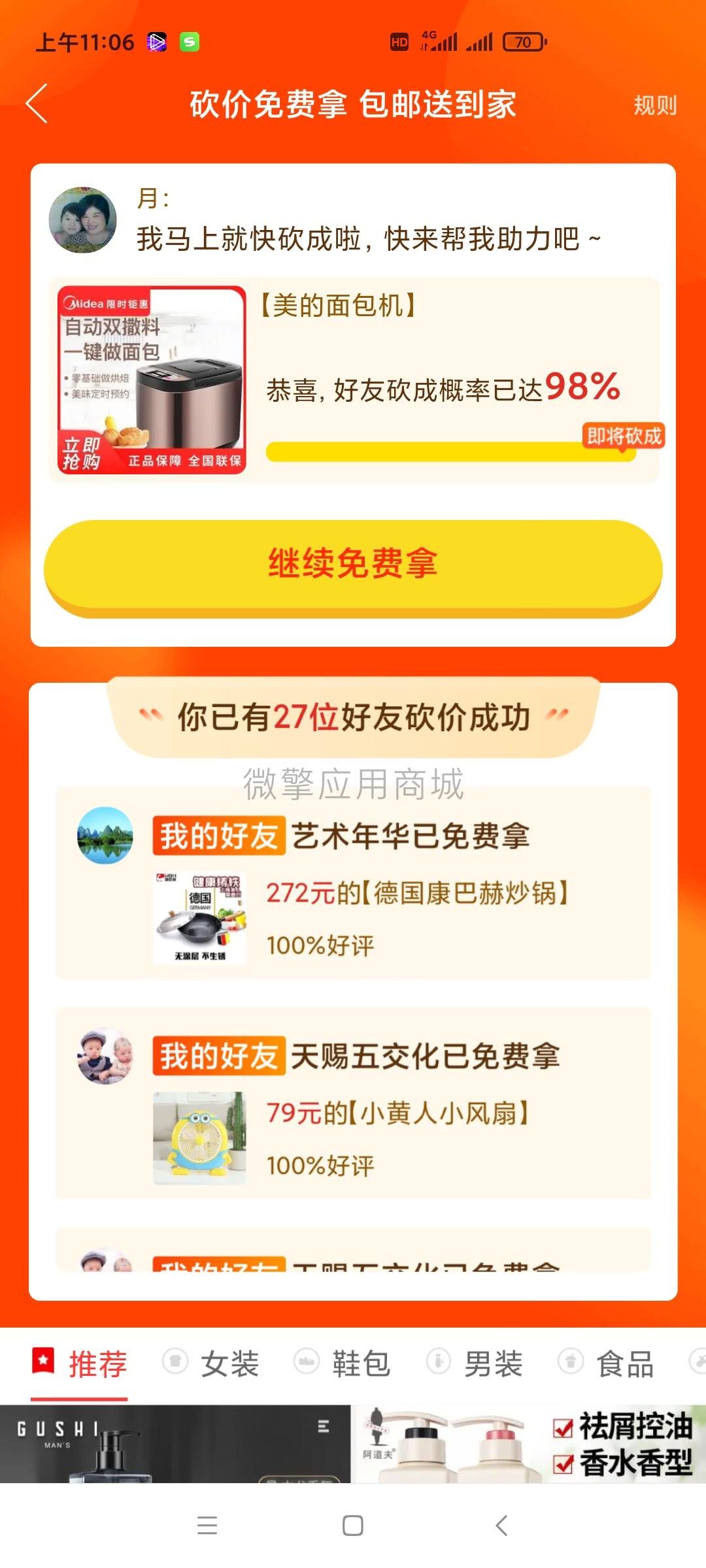706x1568 pixels.
Task: Tap the system home button
Action: [353, 1526]
